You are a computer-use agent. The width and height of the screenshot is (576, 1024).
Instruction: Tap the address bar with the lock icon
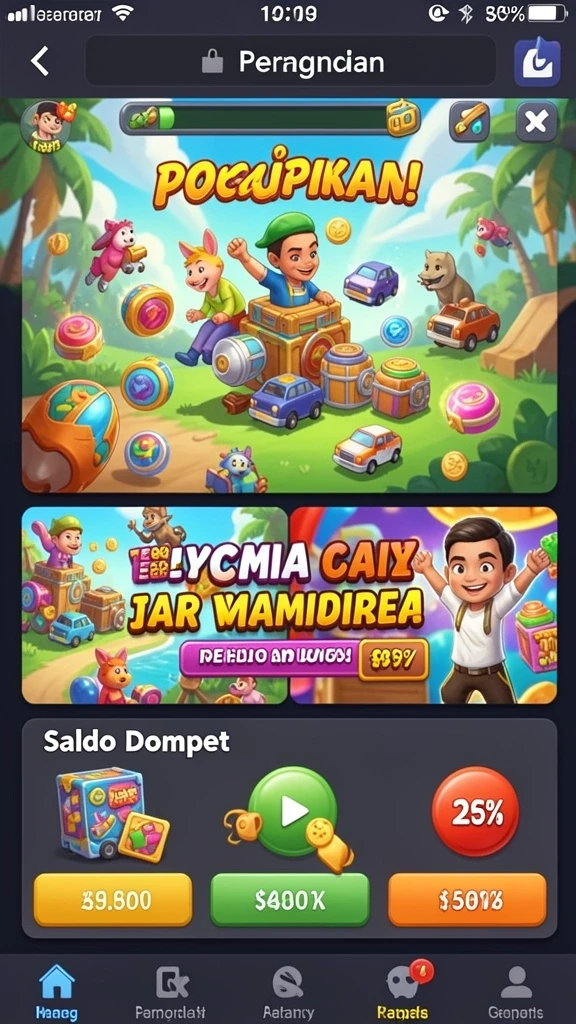[x=290, y=61]
